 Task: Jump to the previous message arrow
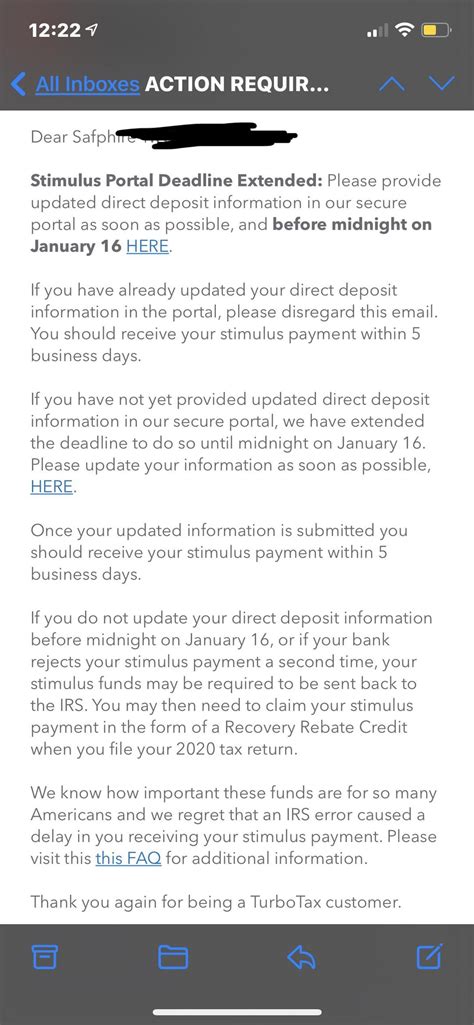(392, 84)
